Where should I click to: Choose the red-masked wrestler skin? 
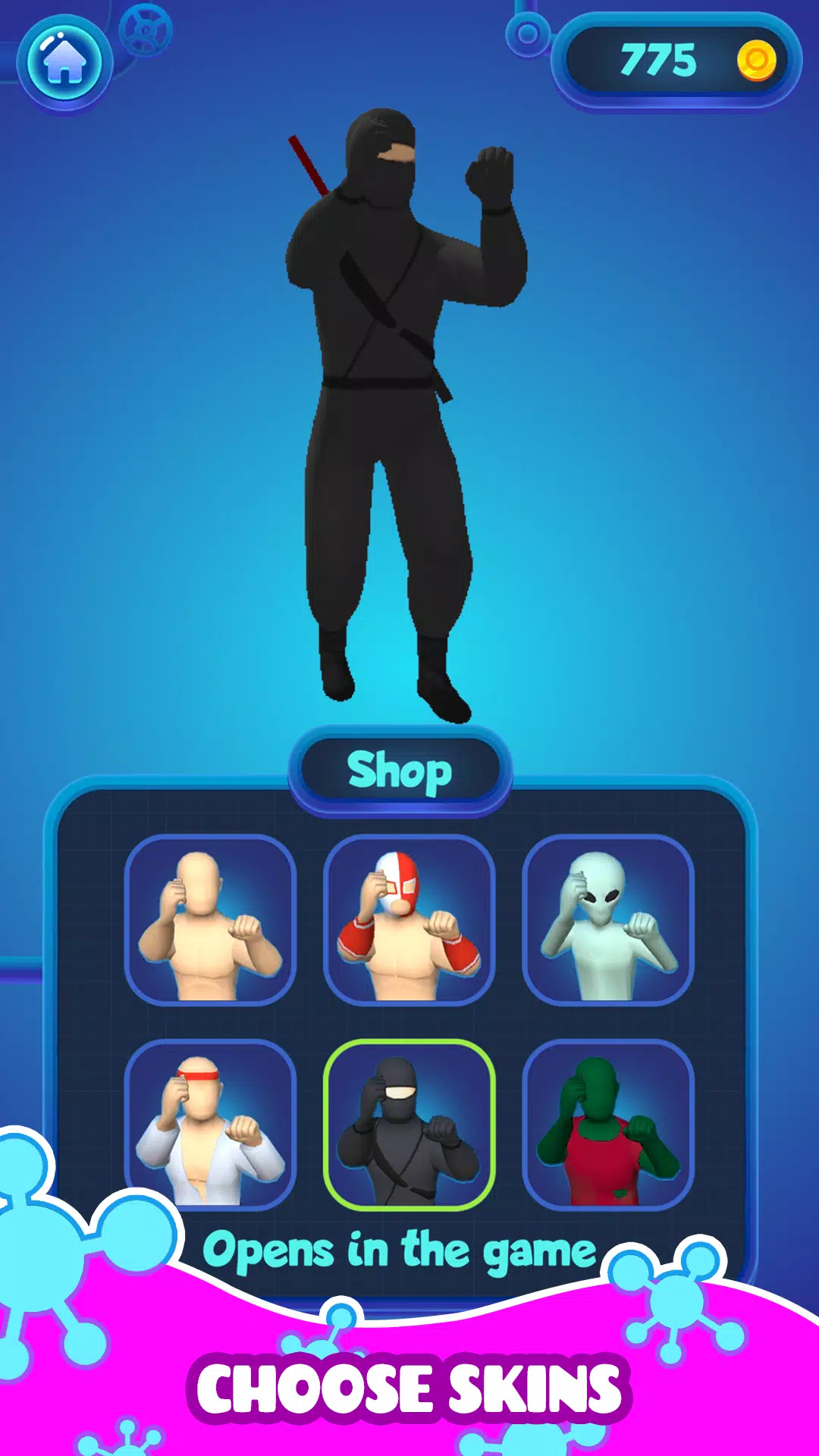pyautogui.click(x=409, y=920)
